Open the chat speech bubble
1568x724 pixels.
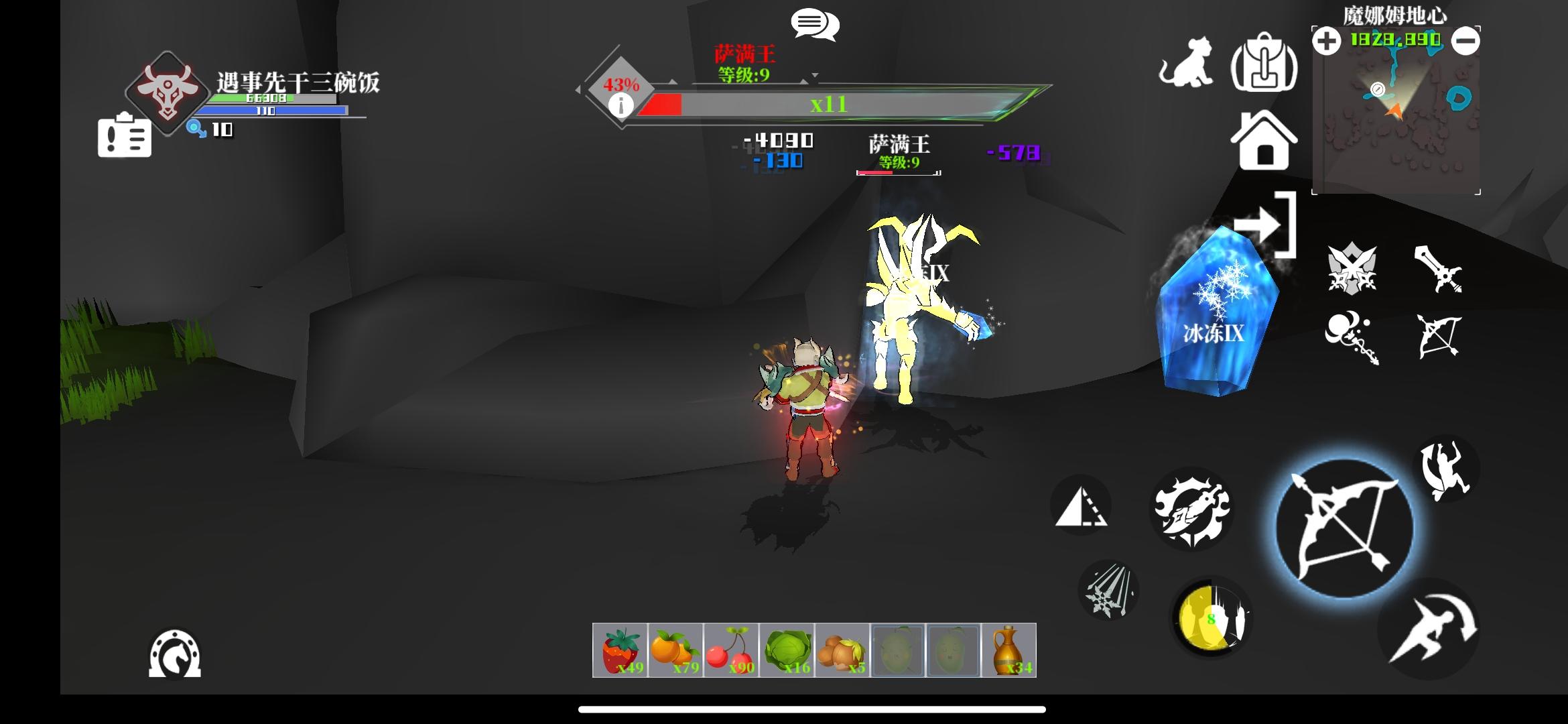(x=814, y=25)
